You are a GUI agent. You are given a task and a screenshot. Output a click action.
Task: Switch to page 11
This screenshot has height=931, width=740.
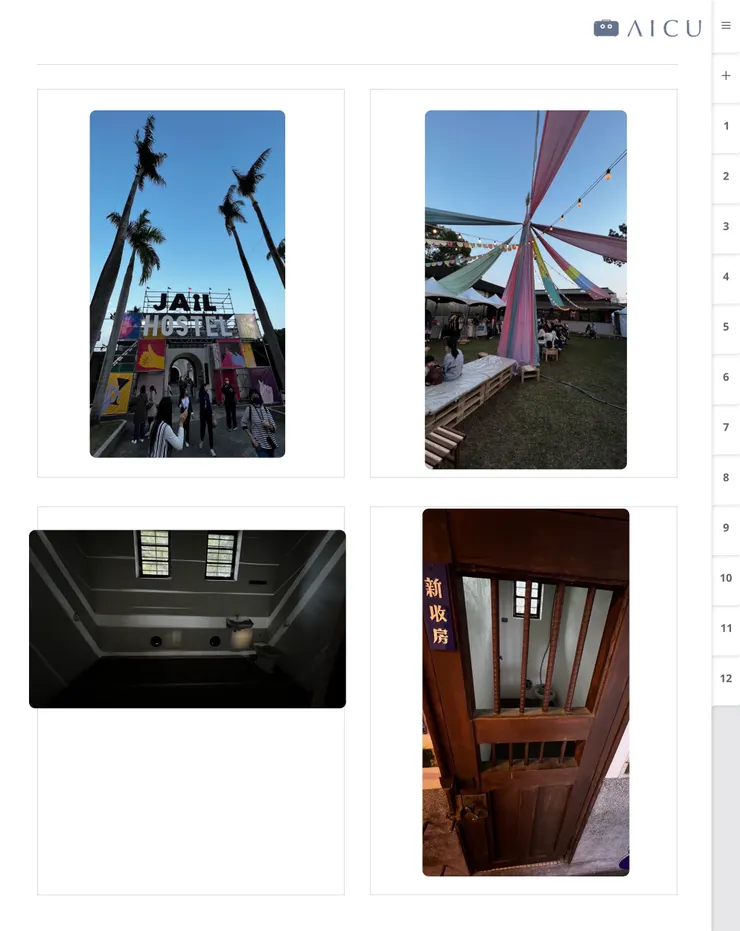[x=726, y=628]
